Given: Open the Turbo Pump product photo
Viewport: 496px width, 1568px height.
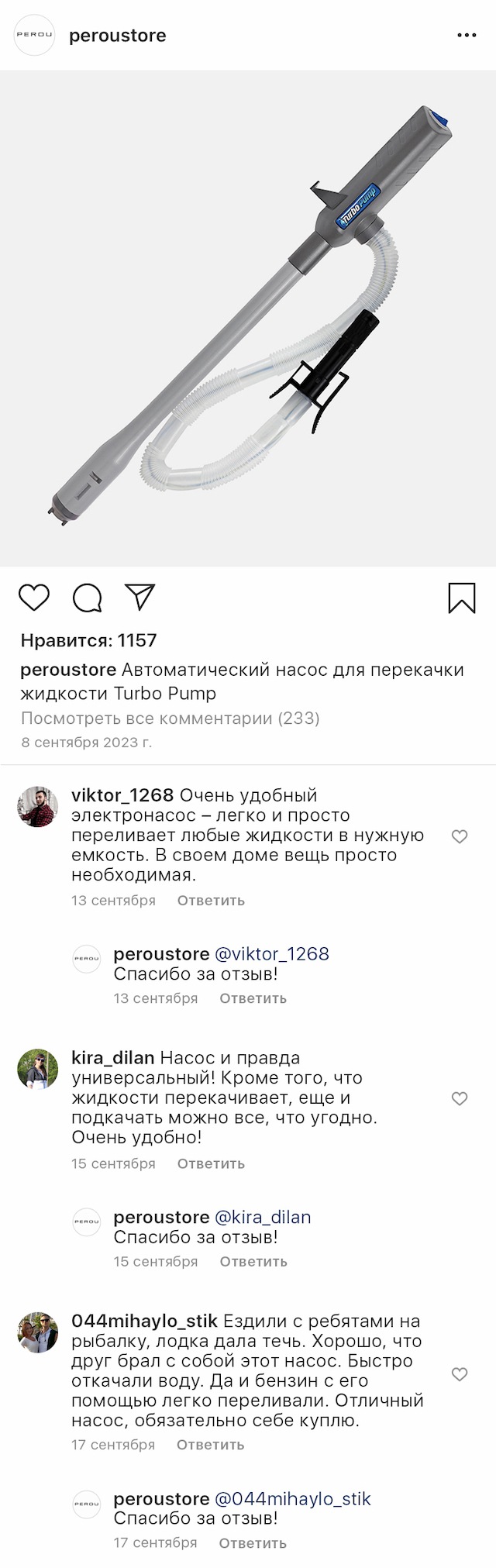Looking at the screenshot, I should 248,318.
